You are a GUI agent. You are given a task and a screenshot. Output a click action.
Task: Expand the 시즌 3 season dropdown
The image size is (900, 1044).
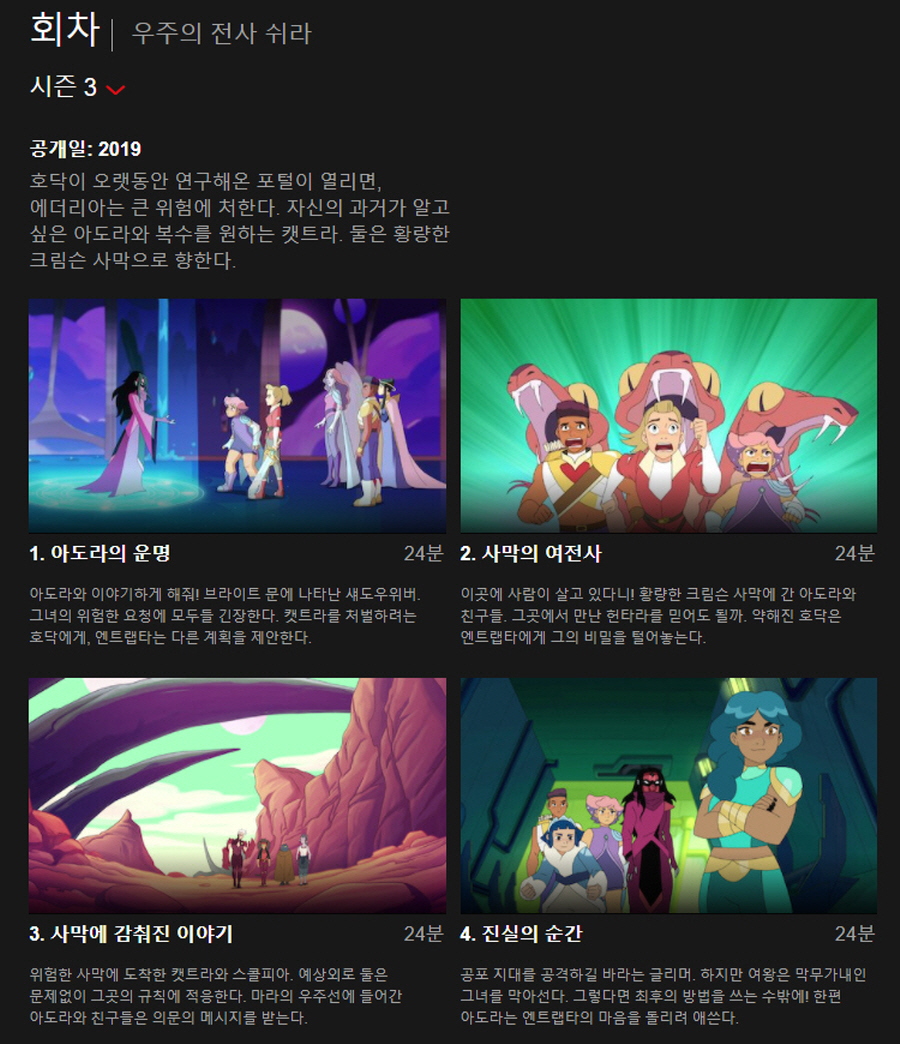(x=78, y=88)
